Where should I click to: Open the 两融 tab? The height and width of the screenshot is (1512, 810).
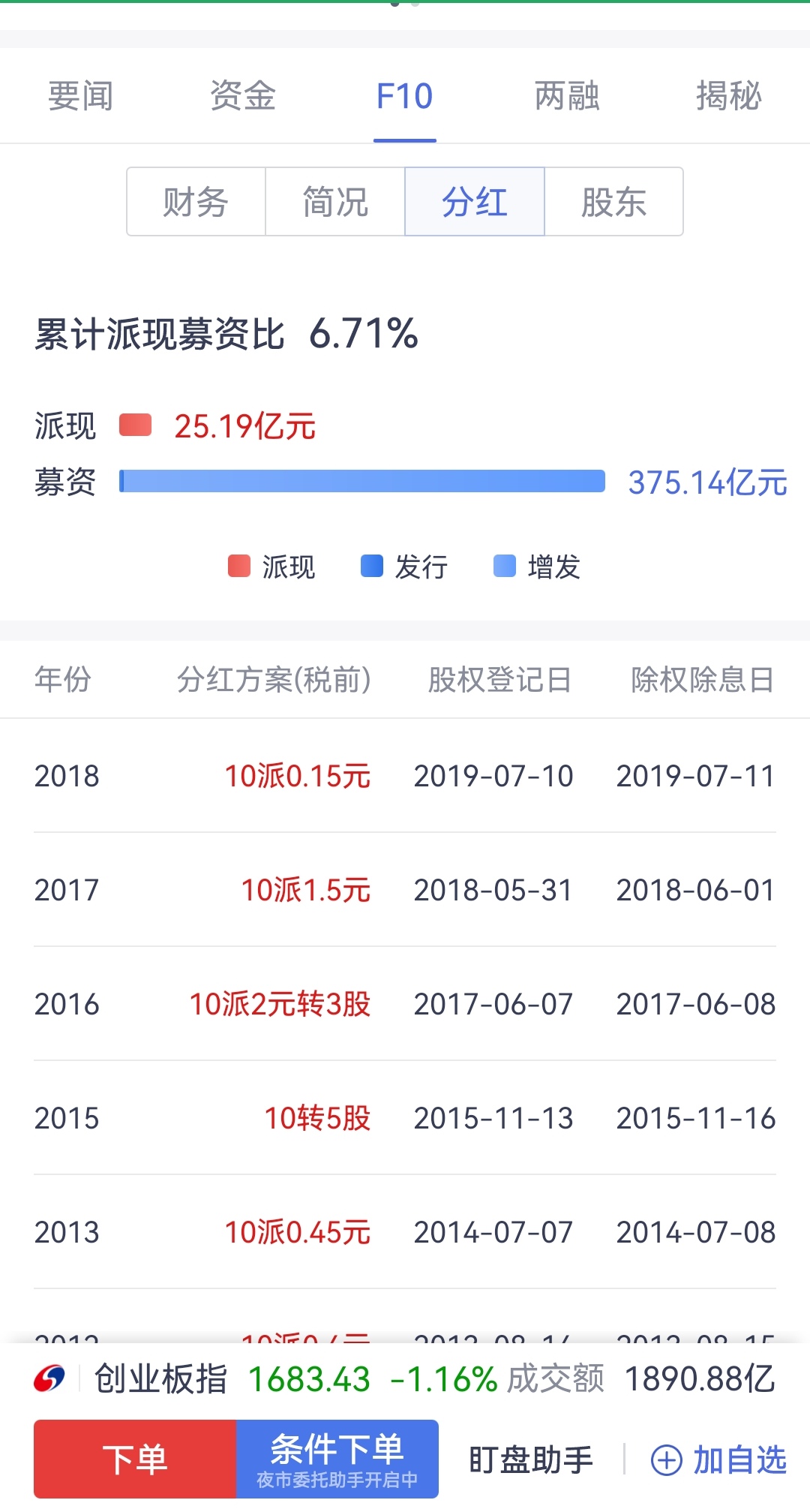pyautogui.click(x=567, y=96)
